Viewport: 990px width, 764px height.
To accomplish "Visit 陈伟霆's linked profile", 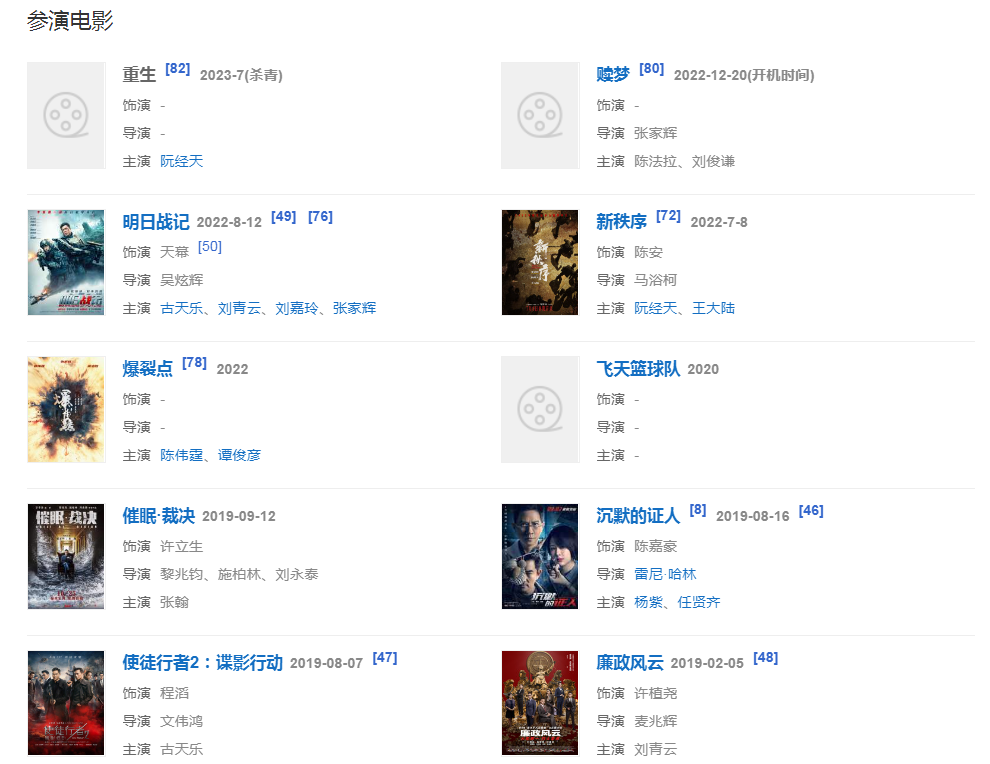I will click(182, 455).
